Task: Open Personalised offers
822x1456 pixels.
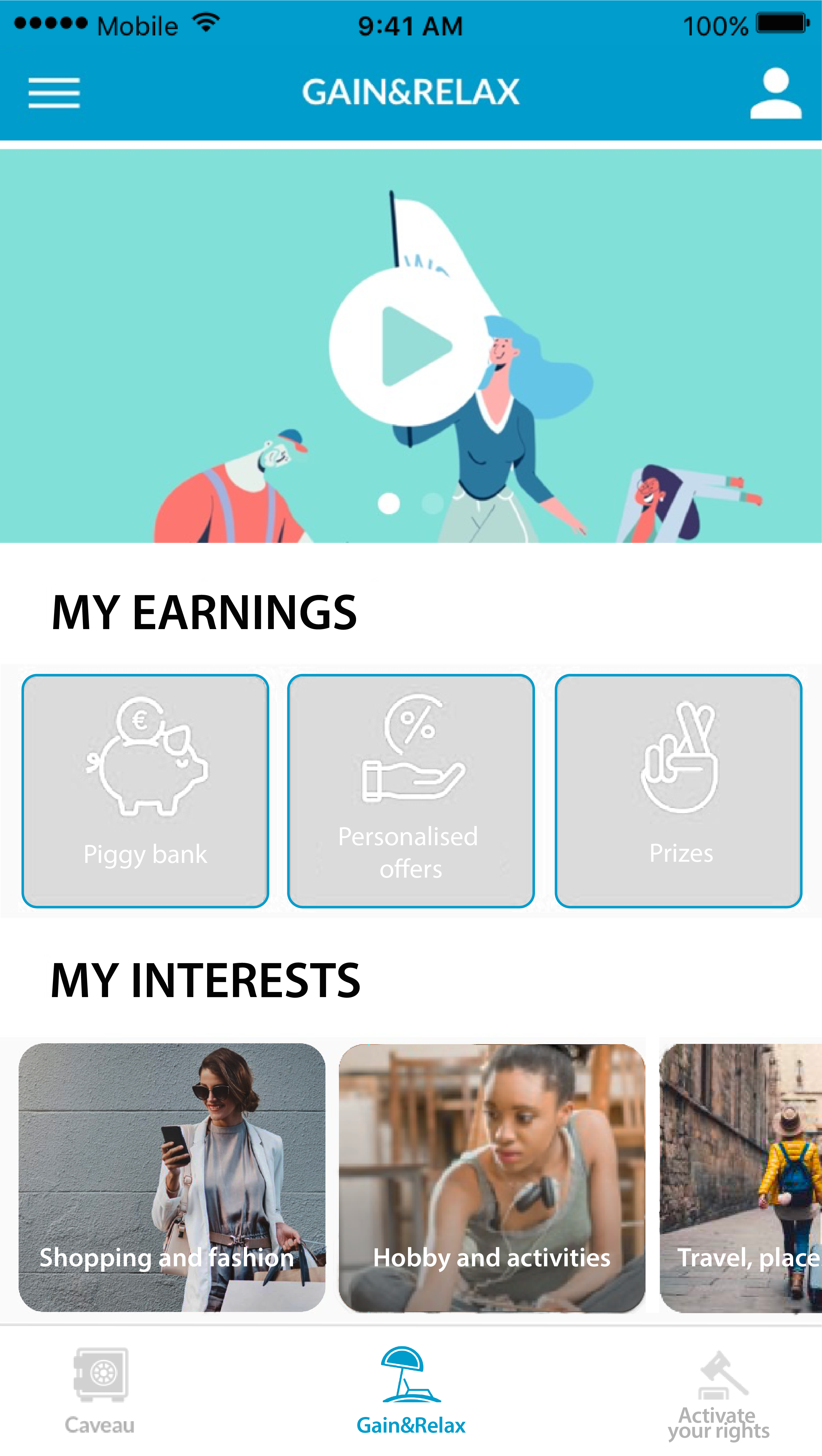Action: (x=410, y=790)
